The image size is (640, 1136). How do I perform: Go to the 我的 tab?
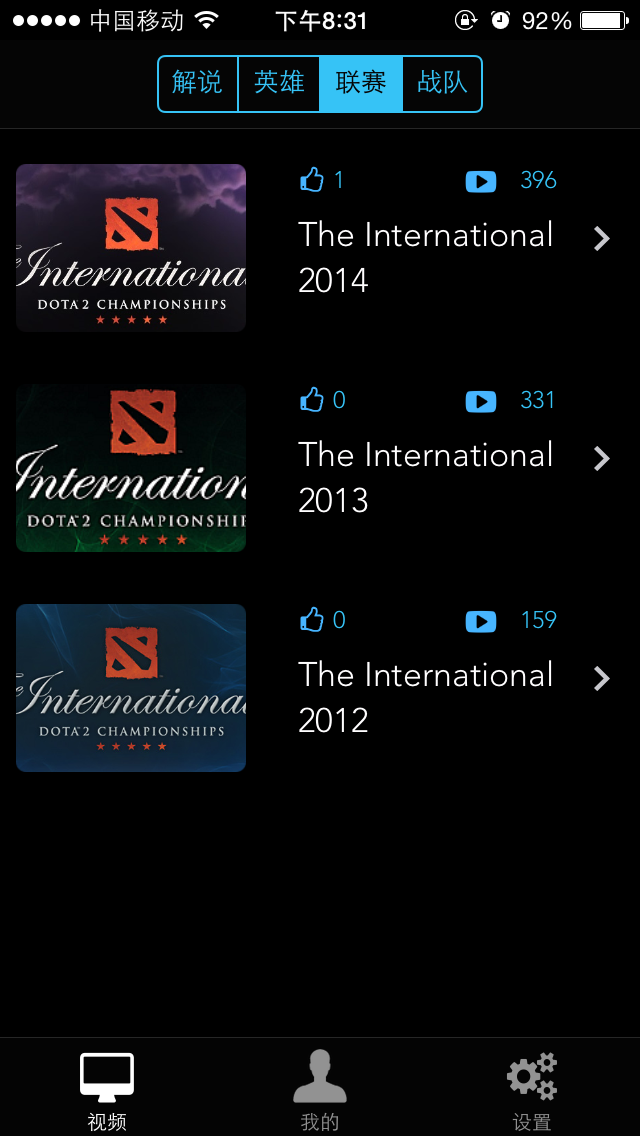320,1090
